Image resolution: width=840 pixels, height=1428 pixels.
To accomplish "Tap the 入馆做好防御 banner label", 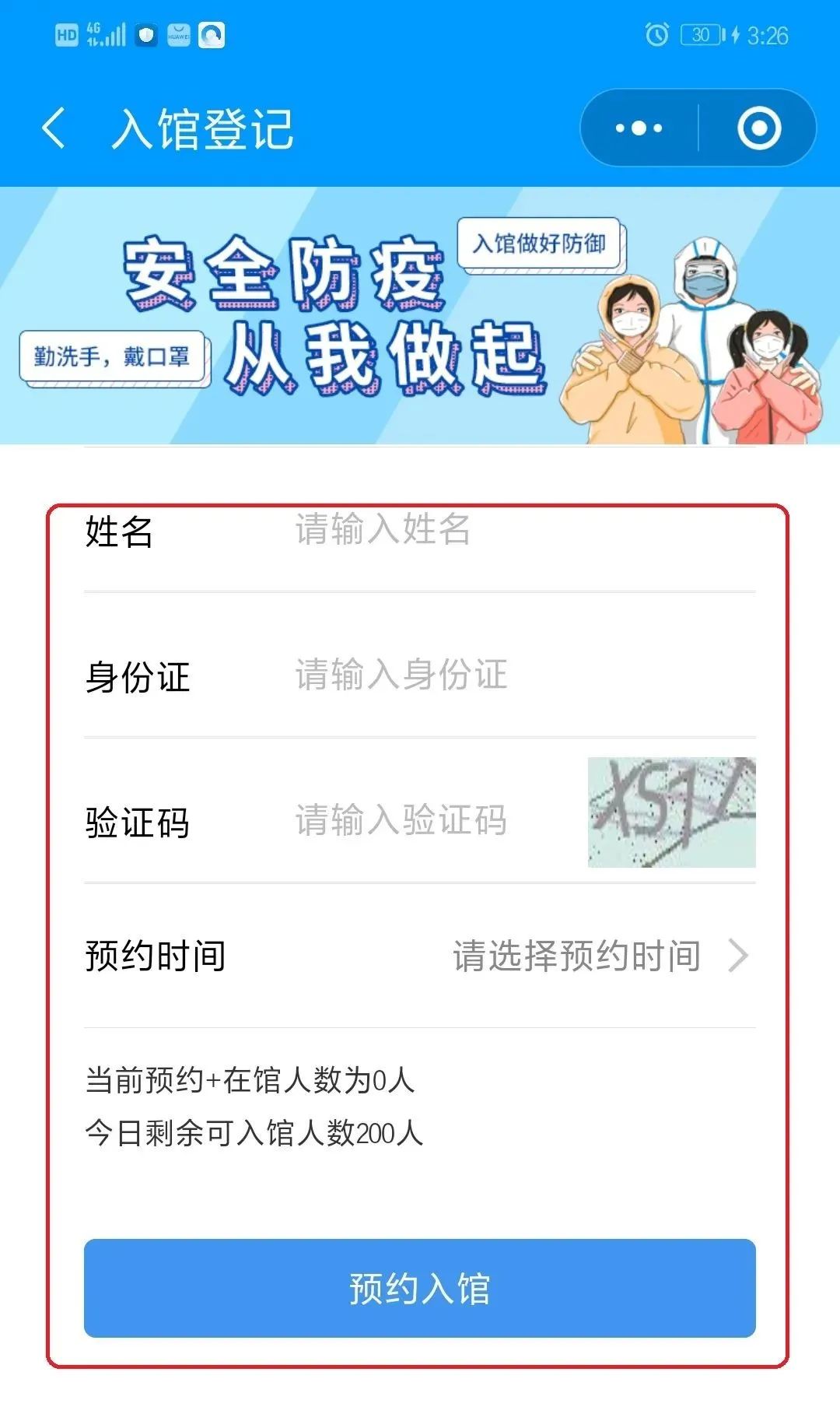I will pyautogui.click(x=541, y=245).
